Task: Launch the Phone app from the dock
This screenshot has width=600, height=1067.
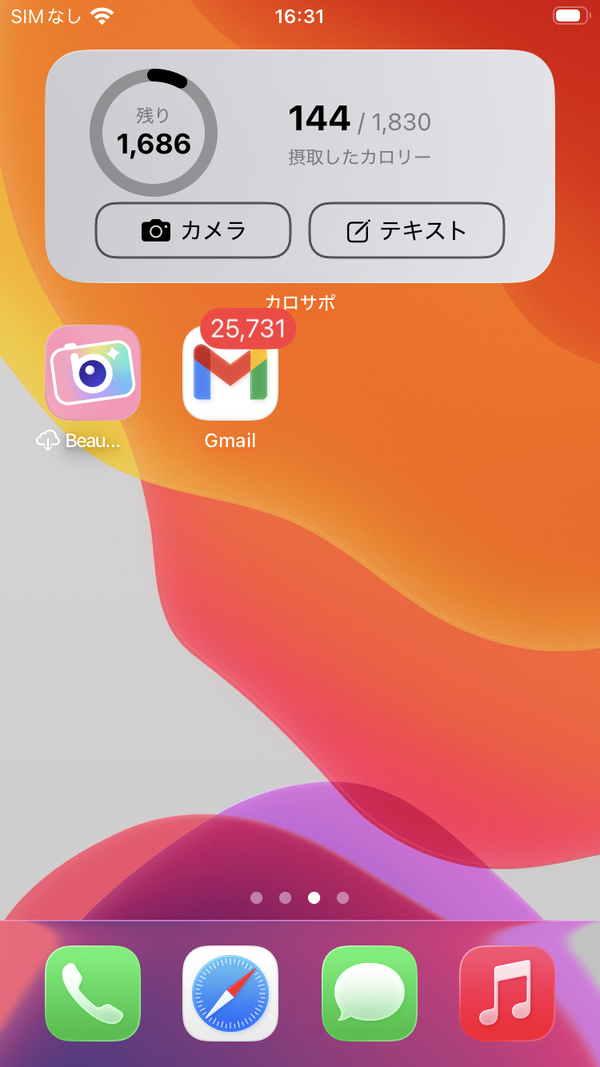Action: click(x=93, y=993)
